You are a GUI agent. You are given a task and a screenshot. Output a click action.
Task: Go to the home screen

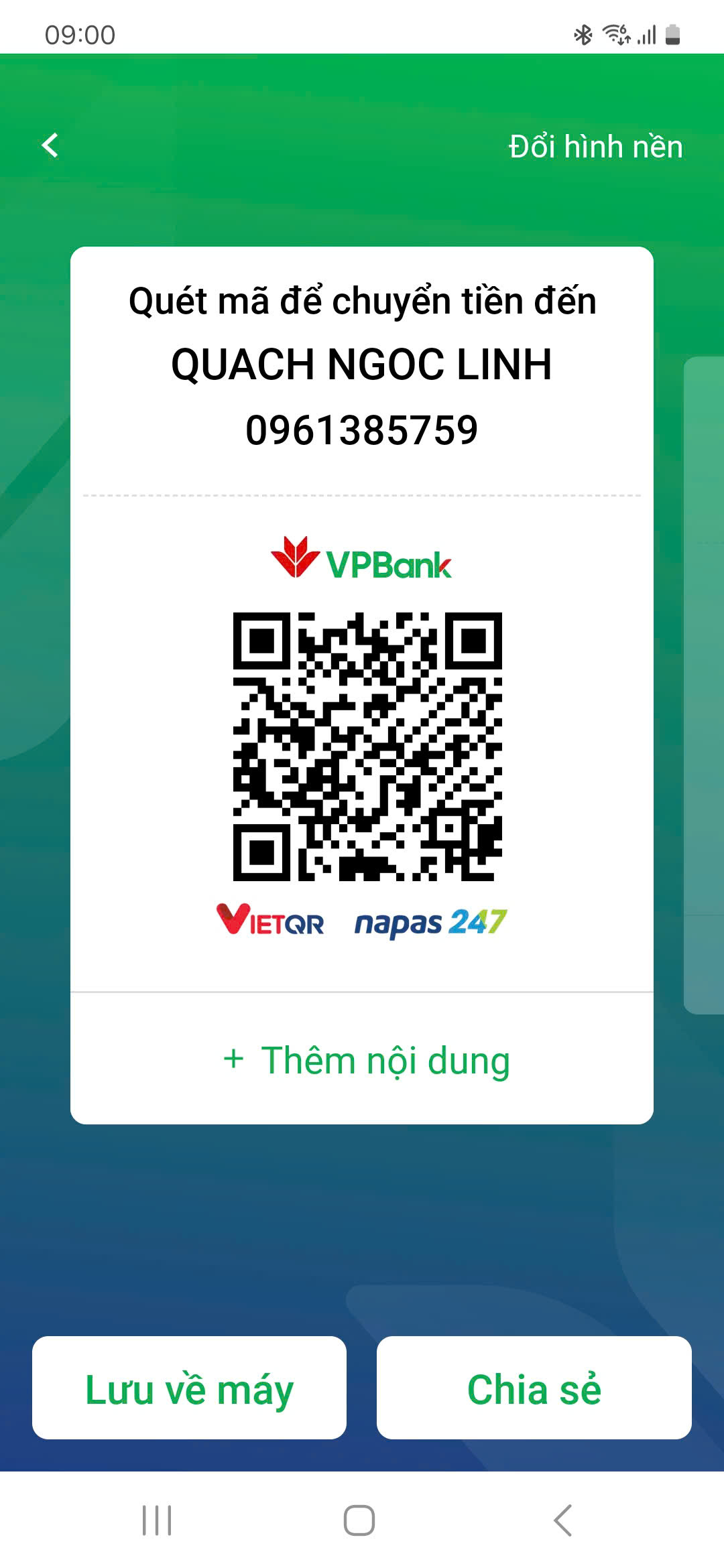click(x=359, y=1520)
